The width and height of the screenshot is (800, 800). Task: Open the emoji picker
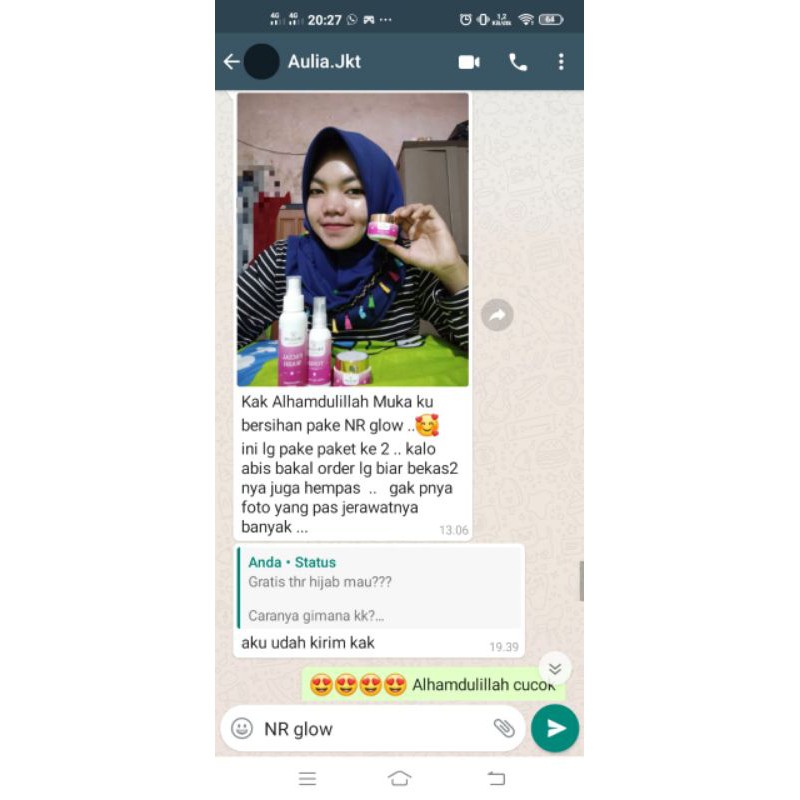pyautogui.click(x=242, y=729)
